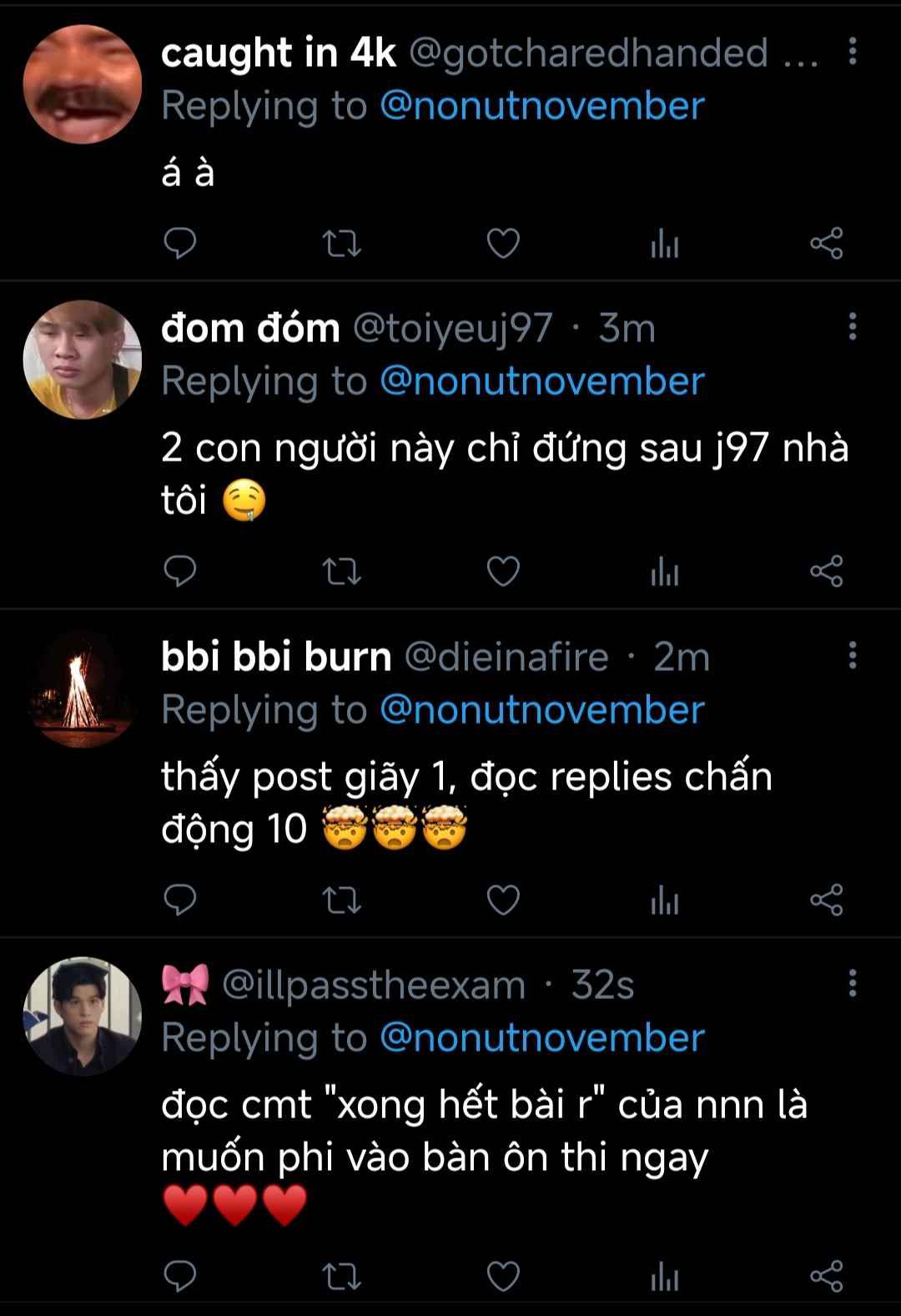Open @nonutnovember link in bbi bbi burn's reply
The image size is (901, 1316).
pyautogui.click(x=542, y=710)
